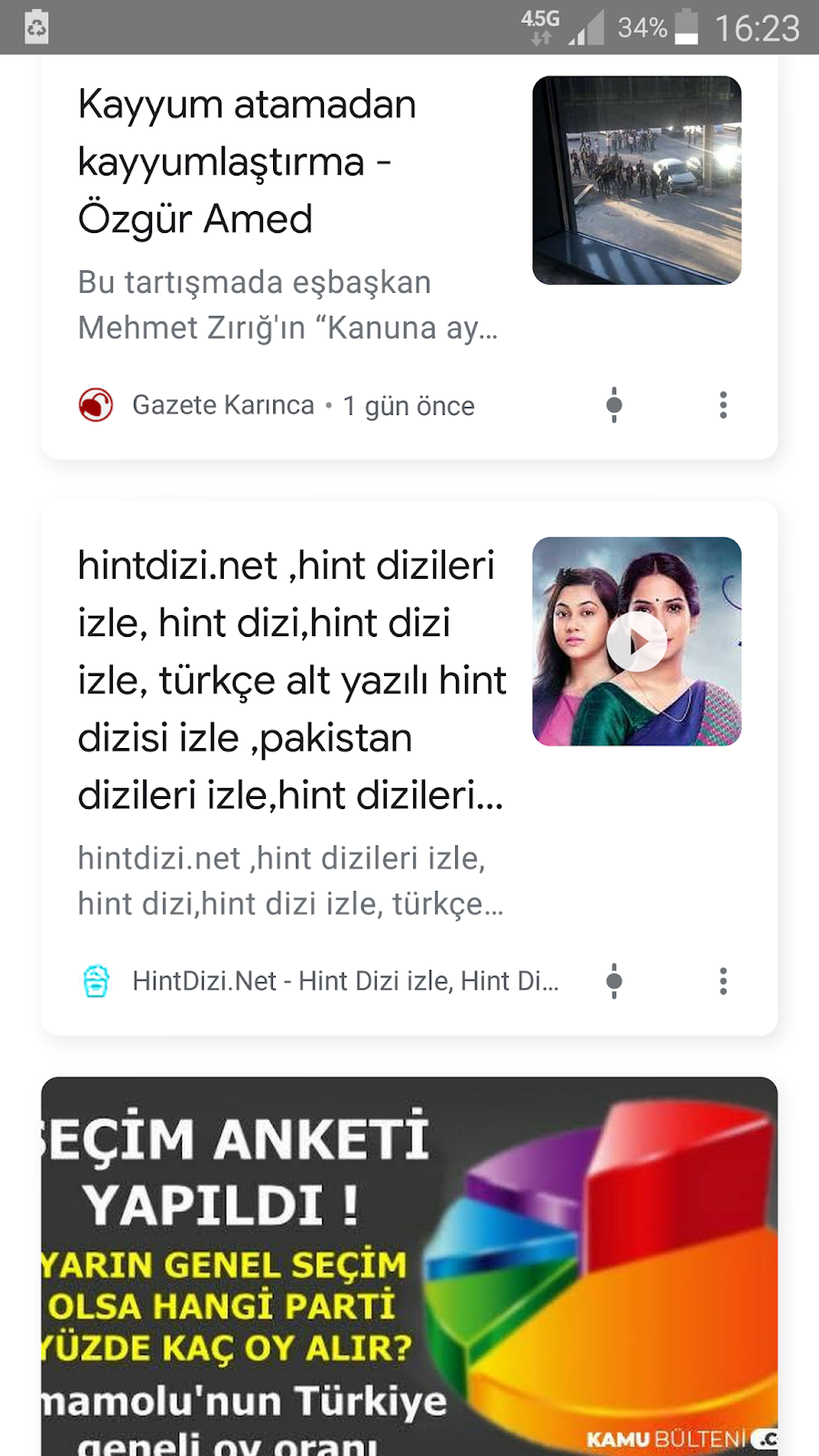Adjust interest control on Gazete Karınca card

pos(614,405)
